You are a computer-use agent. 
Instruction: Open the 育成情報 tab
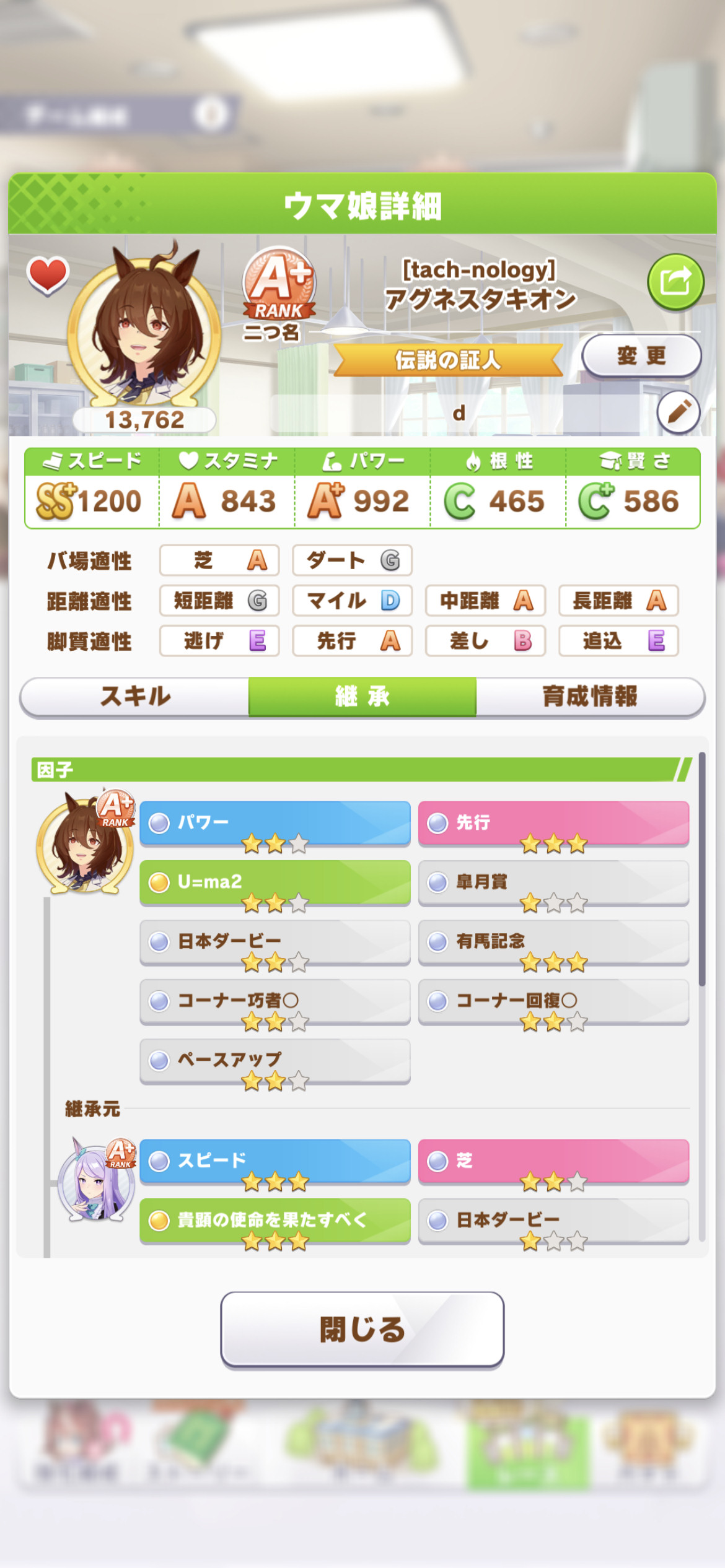(590, 697)
